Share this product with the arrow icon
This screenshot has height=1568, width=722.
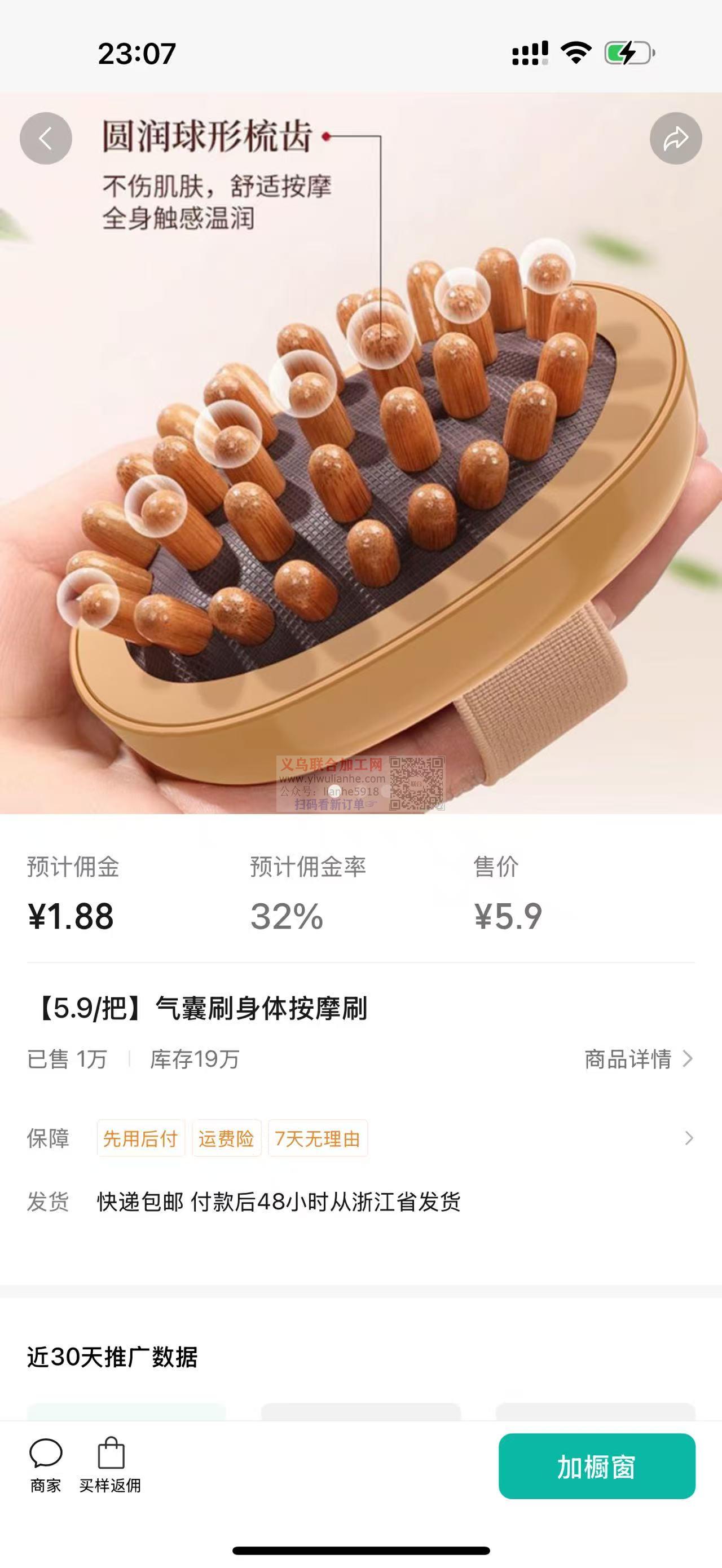[x=675, y=139]
